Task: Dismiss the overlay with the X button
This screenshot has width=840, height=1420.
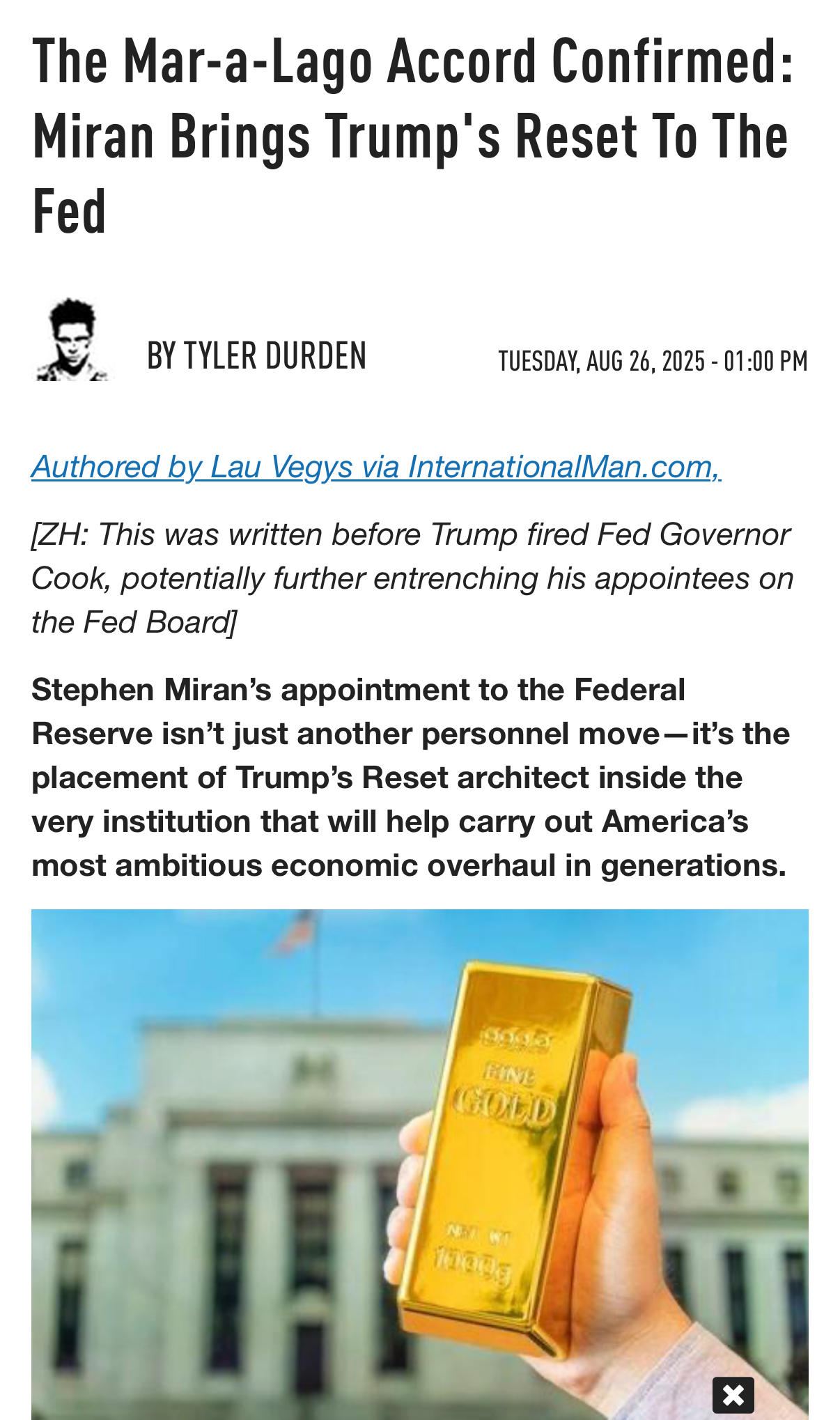Action: tap(733, 1395)
